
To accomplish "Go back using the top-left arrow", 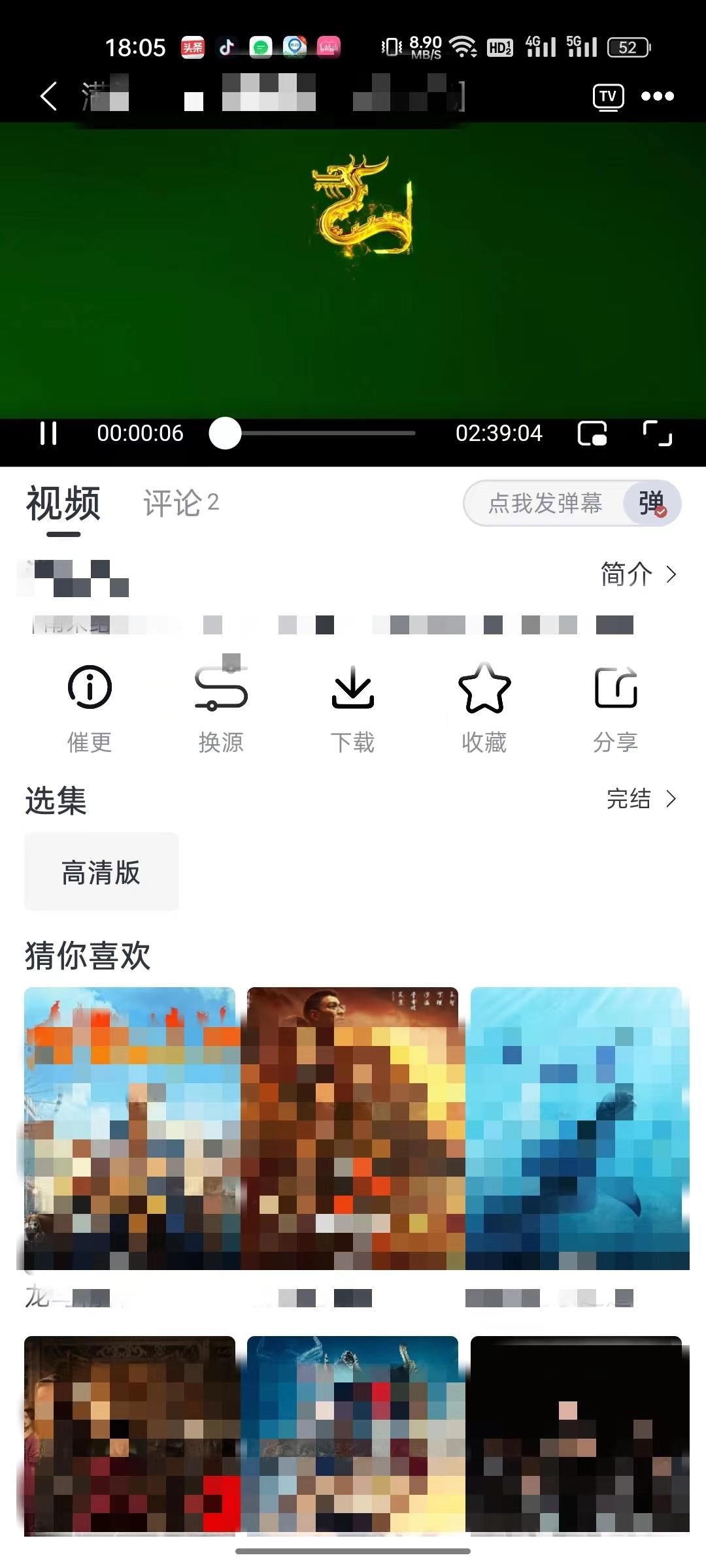I will coord(49,96).
